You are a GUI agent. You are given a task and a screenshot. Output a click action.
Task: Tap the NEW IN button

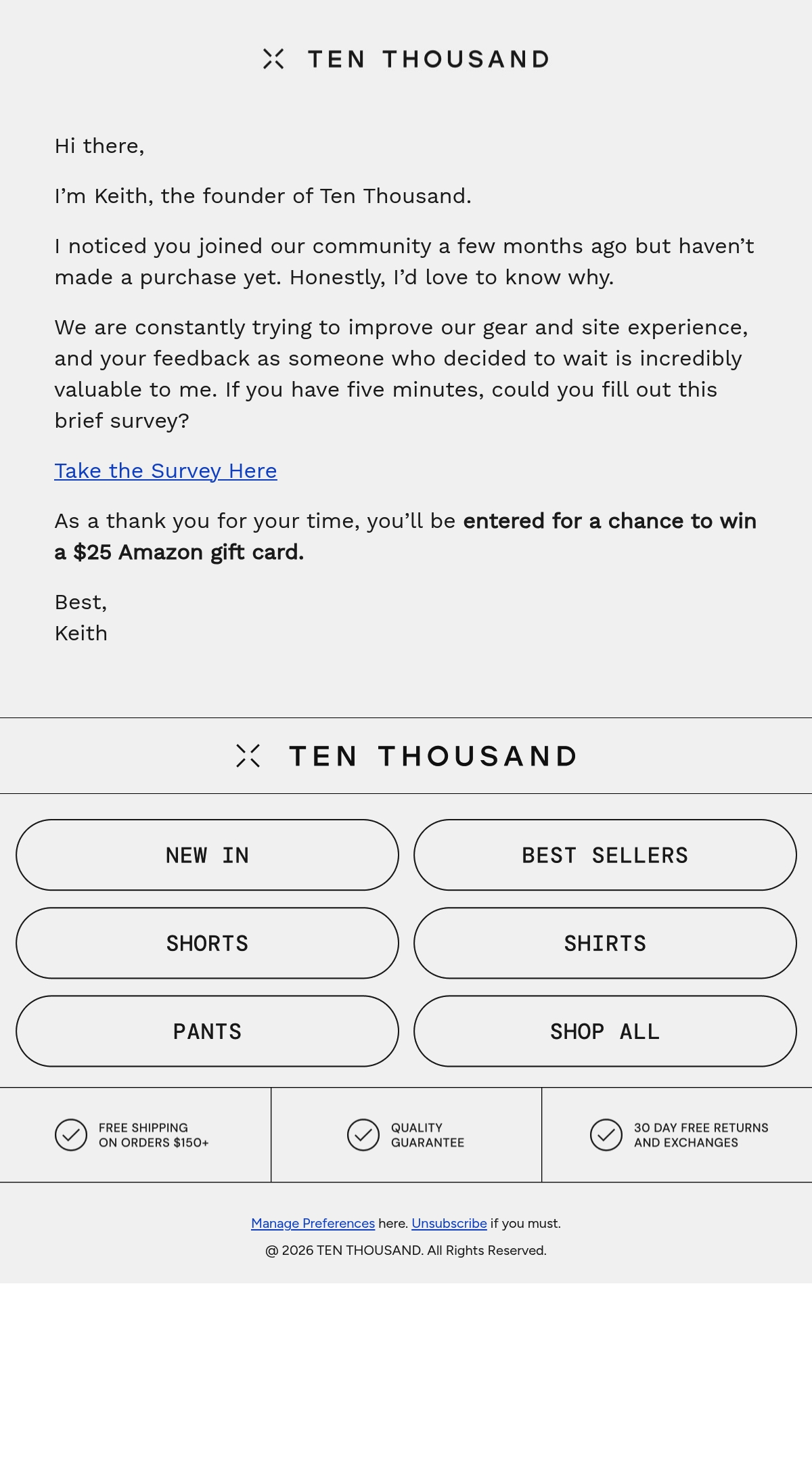(x=207, y=855)
